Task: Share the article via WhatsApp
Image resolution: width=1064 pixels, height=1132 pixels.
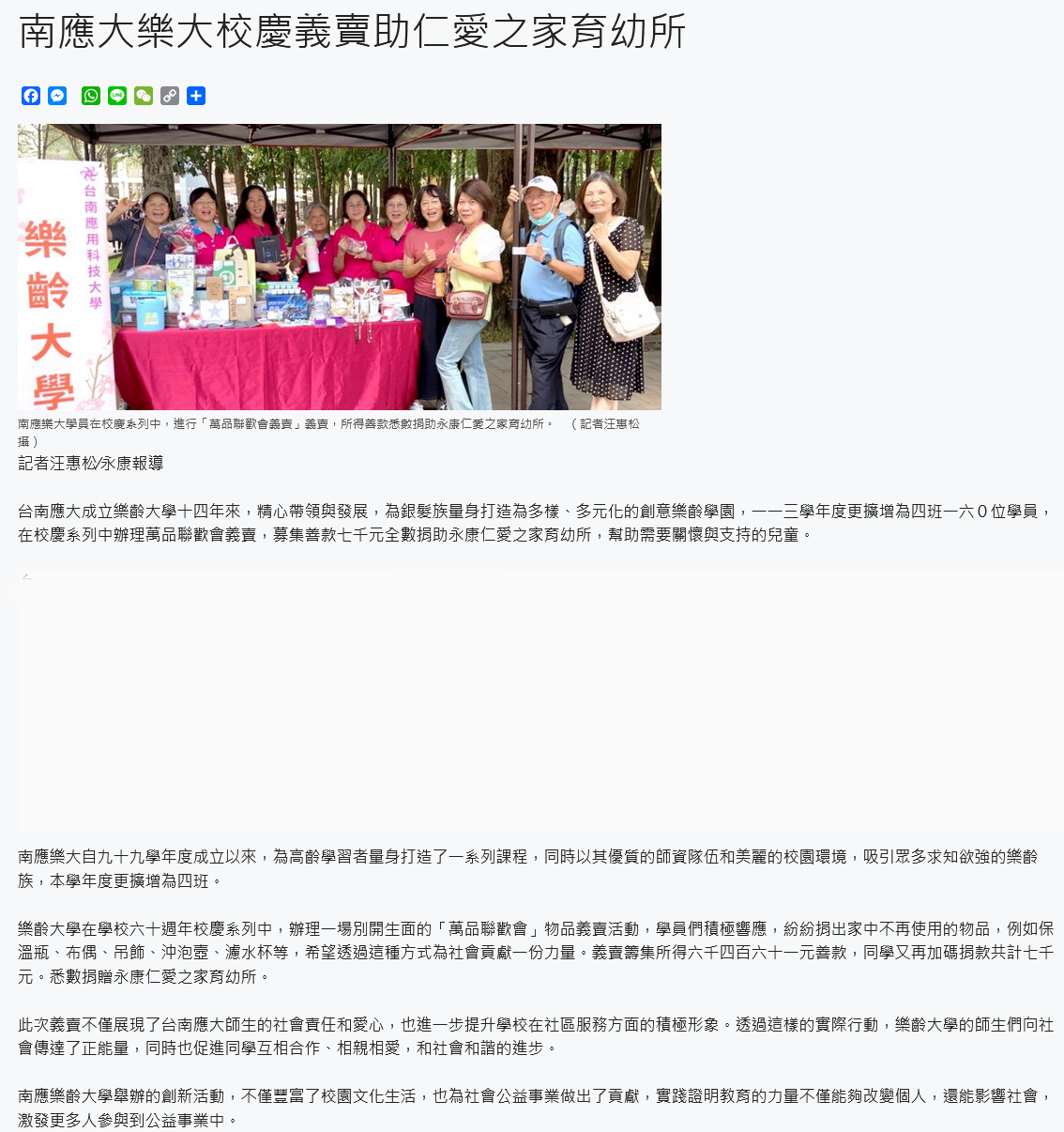Action: (x=91, y=96)
